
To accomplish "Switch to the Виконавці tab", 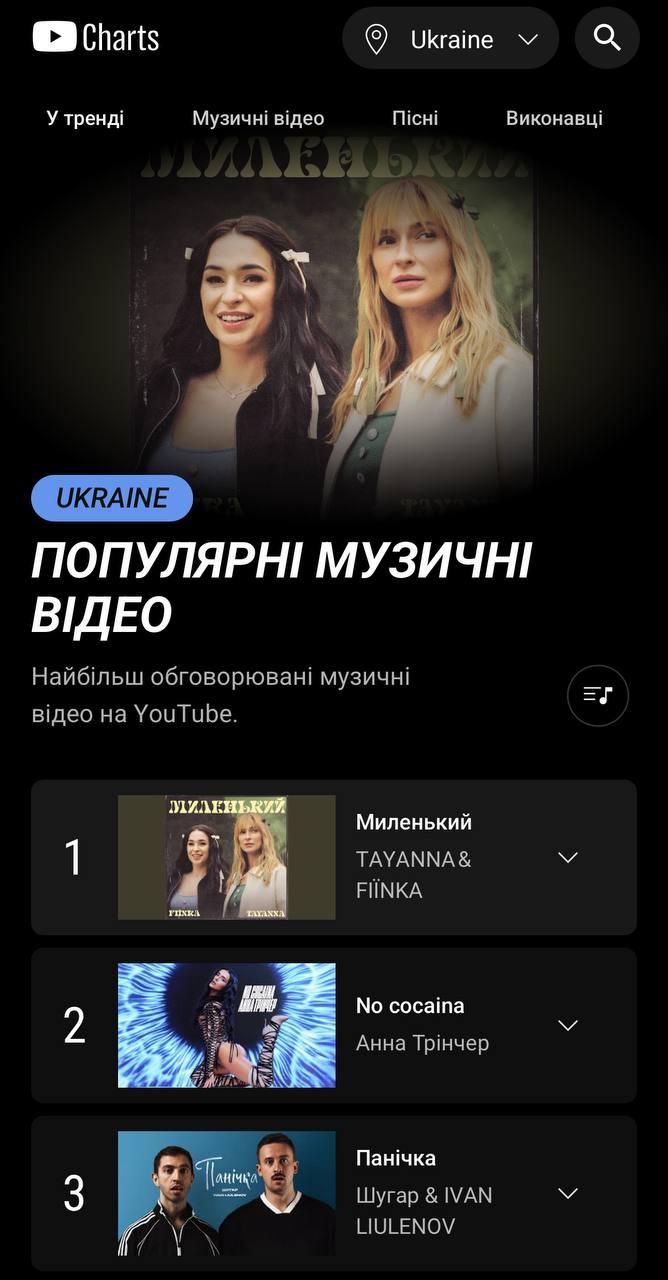I will 554,118.
